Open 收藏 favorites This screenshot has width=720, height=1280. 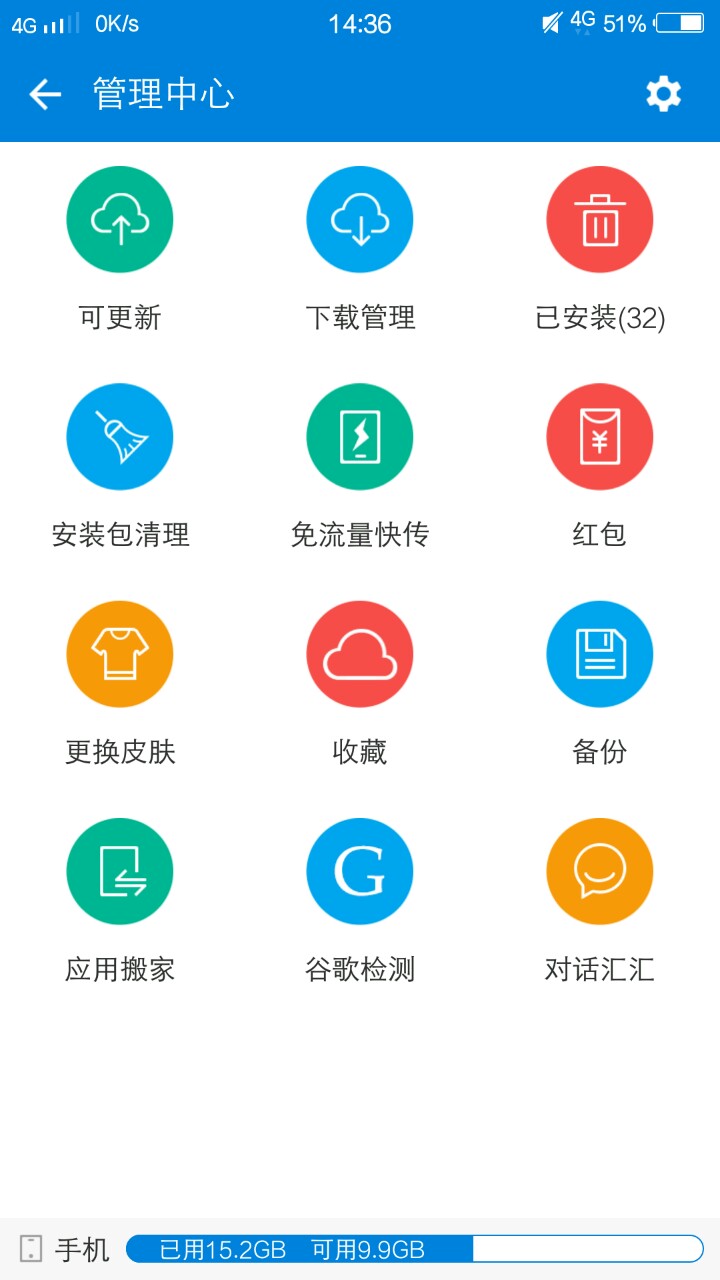pos(360,654)
